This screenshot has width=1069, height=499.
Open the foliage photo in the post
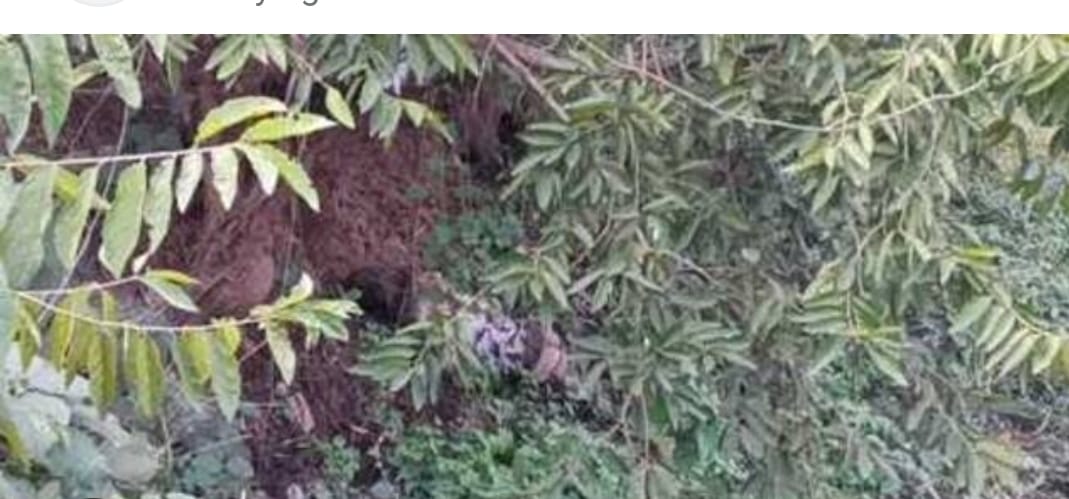534,267
